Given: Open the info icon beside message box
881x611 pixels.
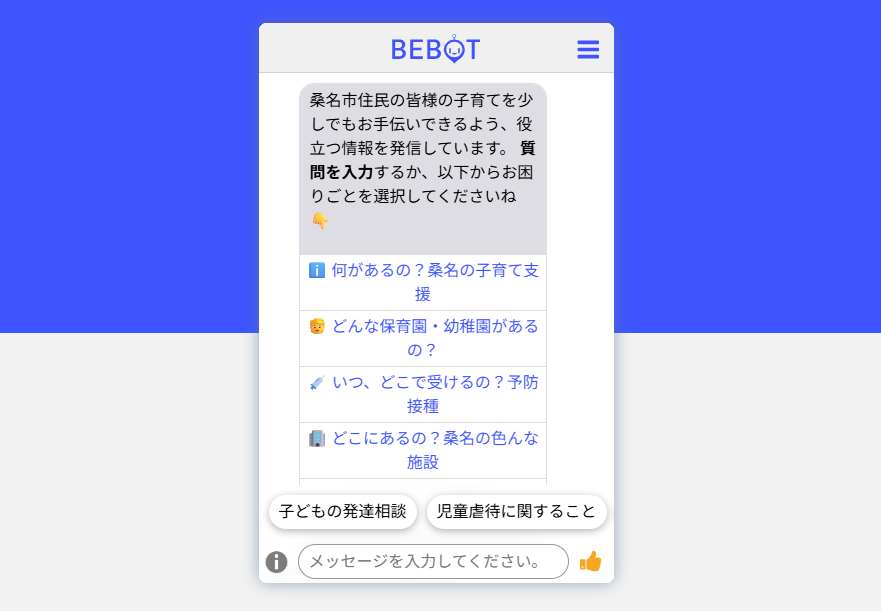Looking at the screenshot, I should 277,562.
